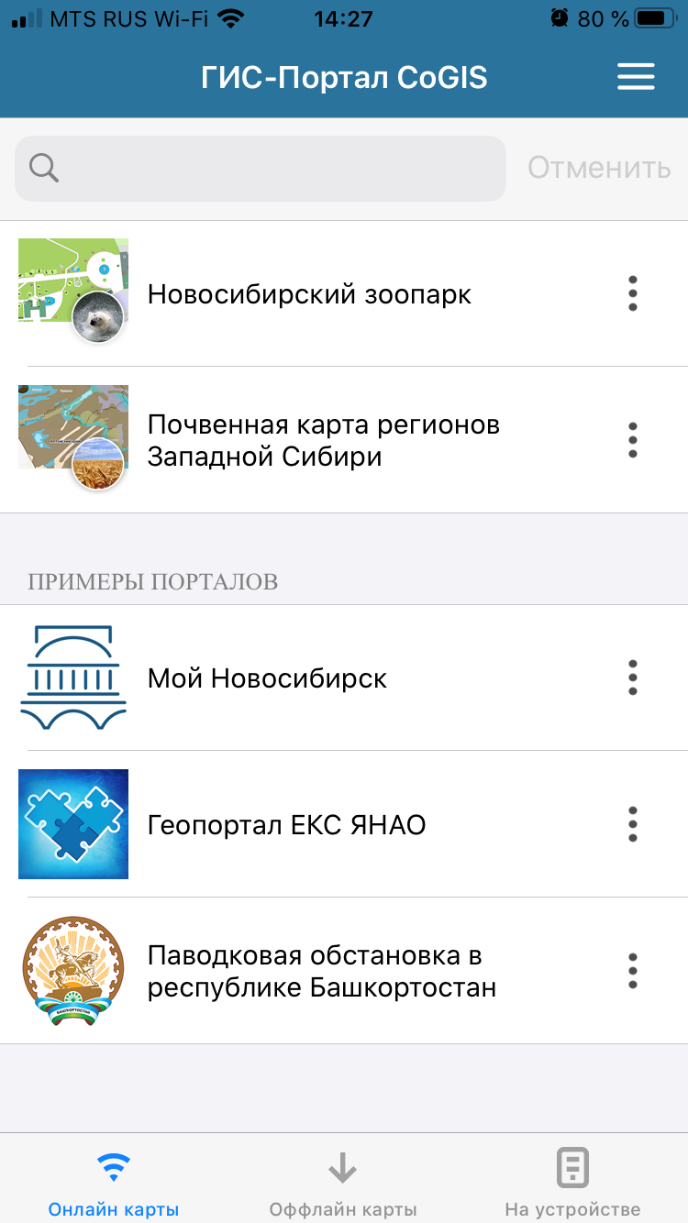
Task: Open options for Паводковая обстановка
Action: (x=632, y=971)
